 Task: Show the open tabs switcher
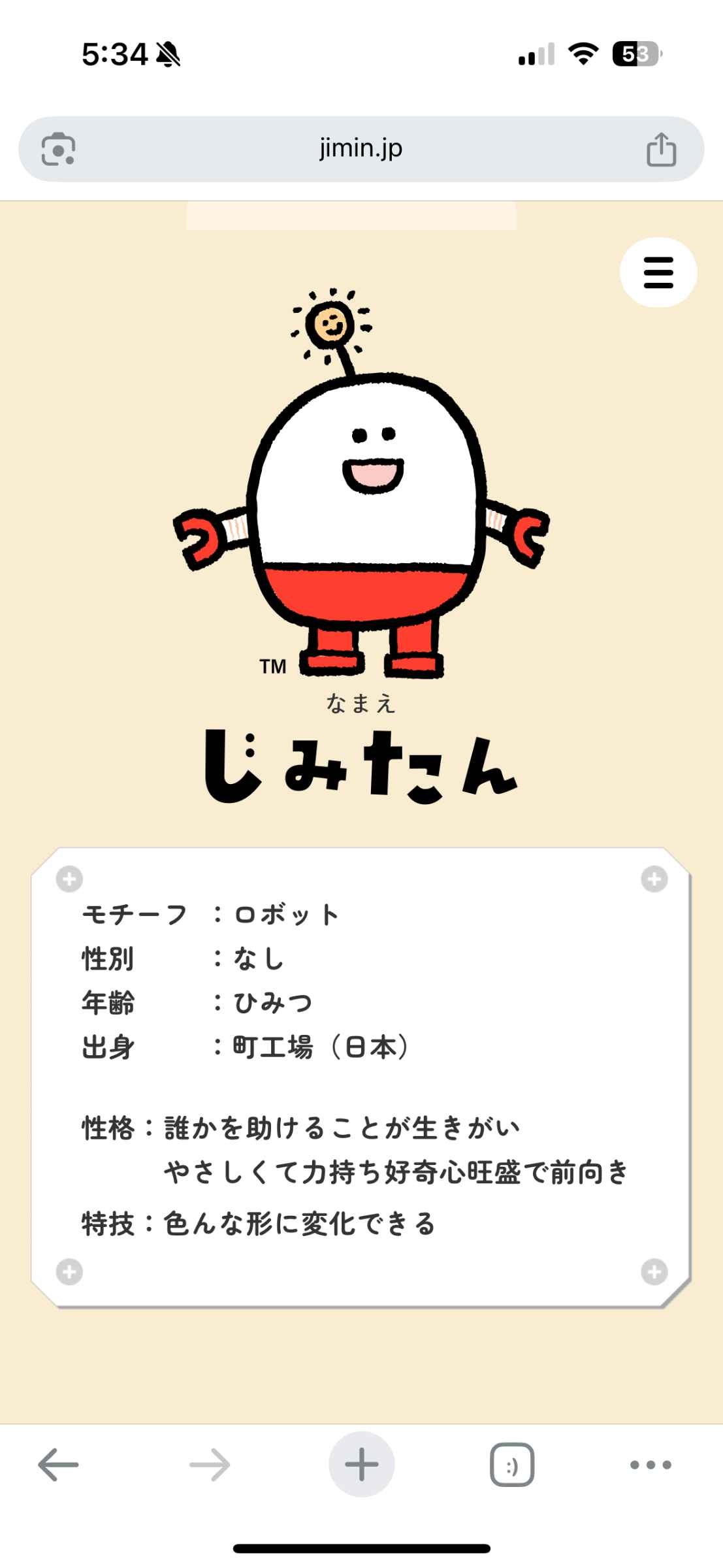[x=511, y=1465]
